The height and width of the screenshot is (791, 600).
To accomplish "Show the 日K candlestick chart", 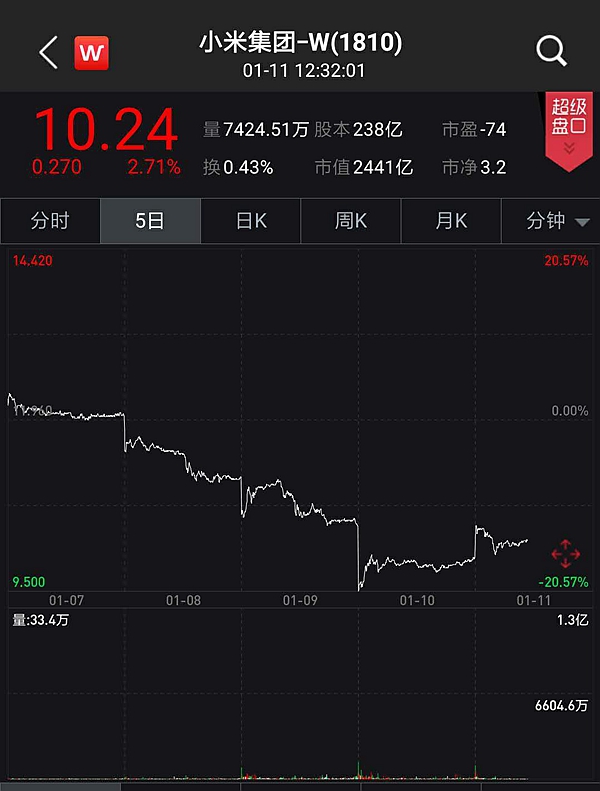I will [x=251, y=221].
